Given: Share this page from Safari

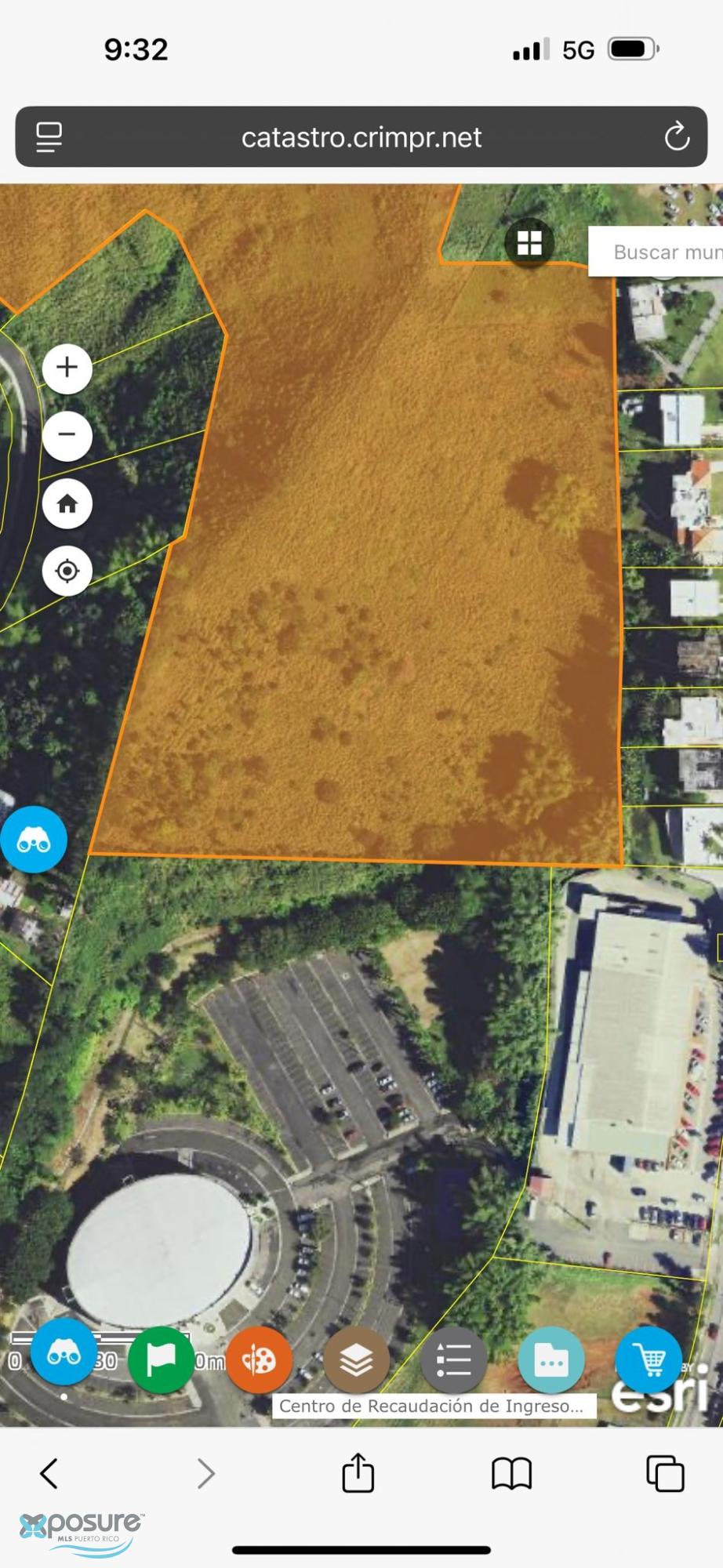Looking at the screenshot, I should 358,1473.
